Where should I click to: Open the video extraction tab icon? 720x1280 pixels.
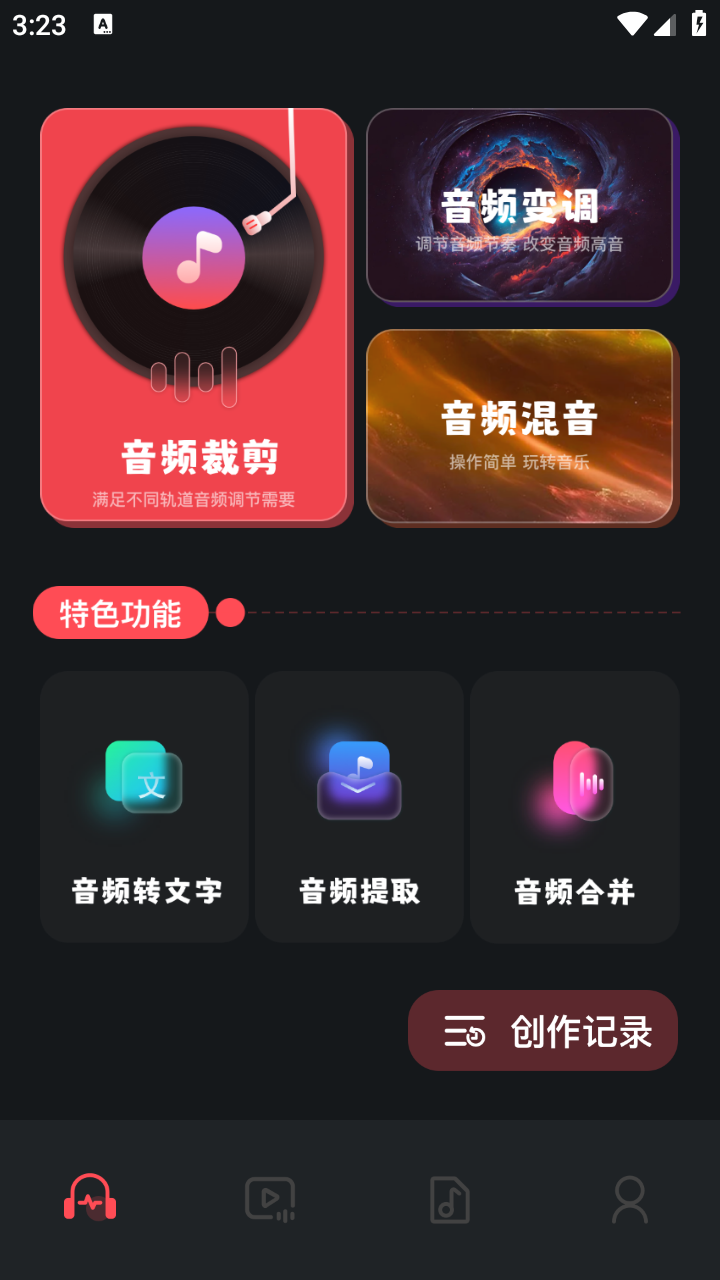pyautogui.click(x=269, y=1199)
